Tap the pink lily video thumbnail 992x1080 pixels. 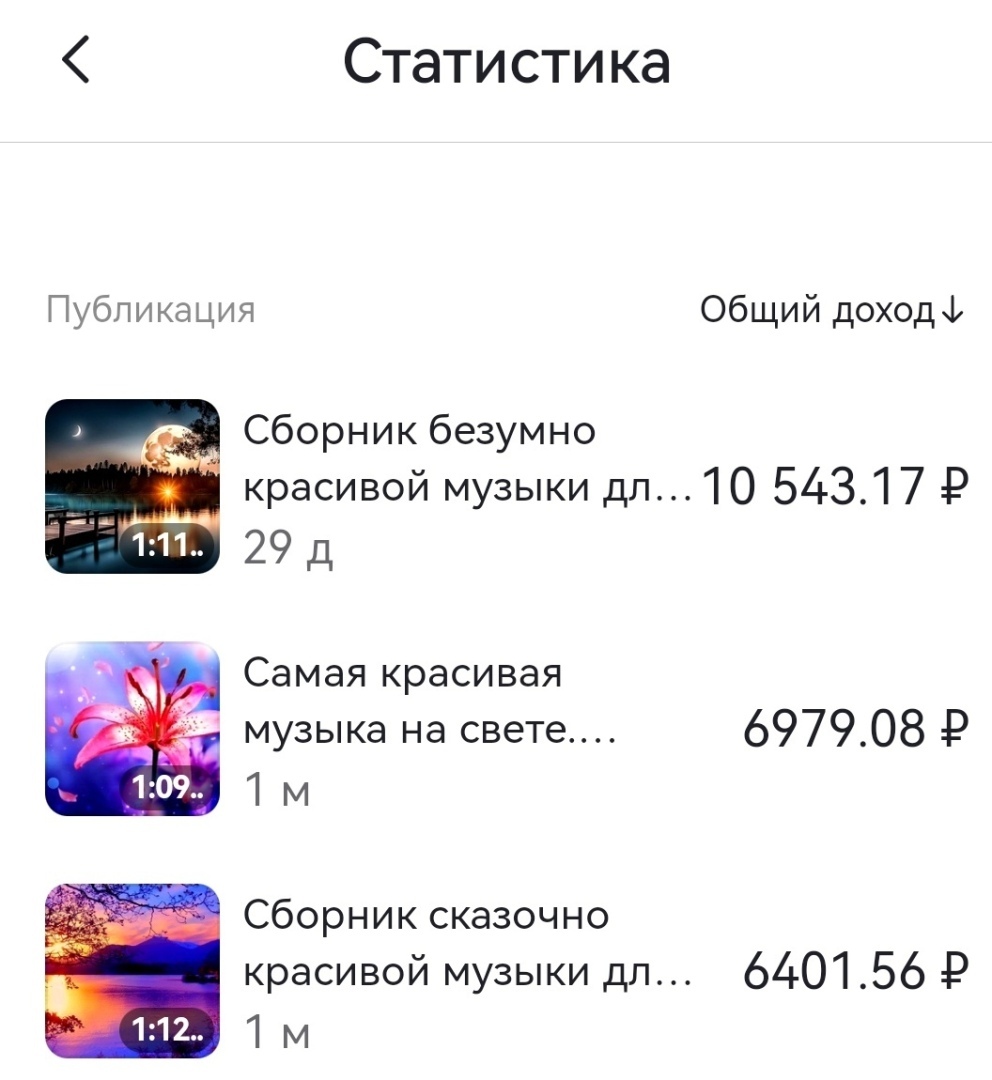pos(132,727)
